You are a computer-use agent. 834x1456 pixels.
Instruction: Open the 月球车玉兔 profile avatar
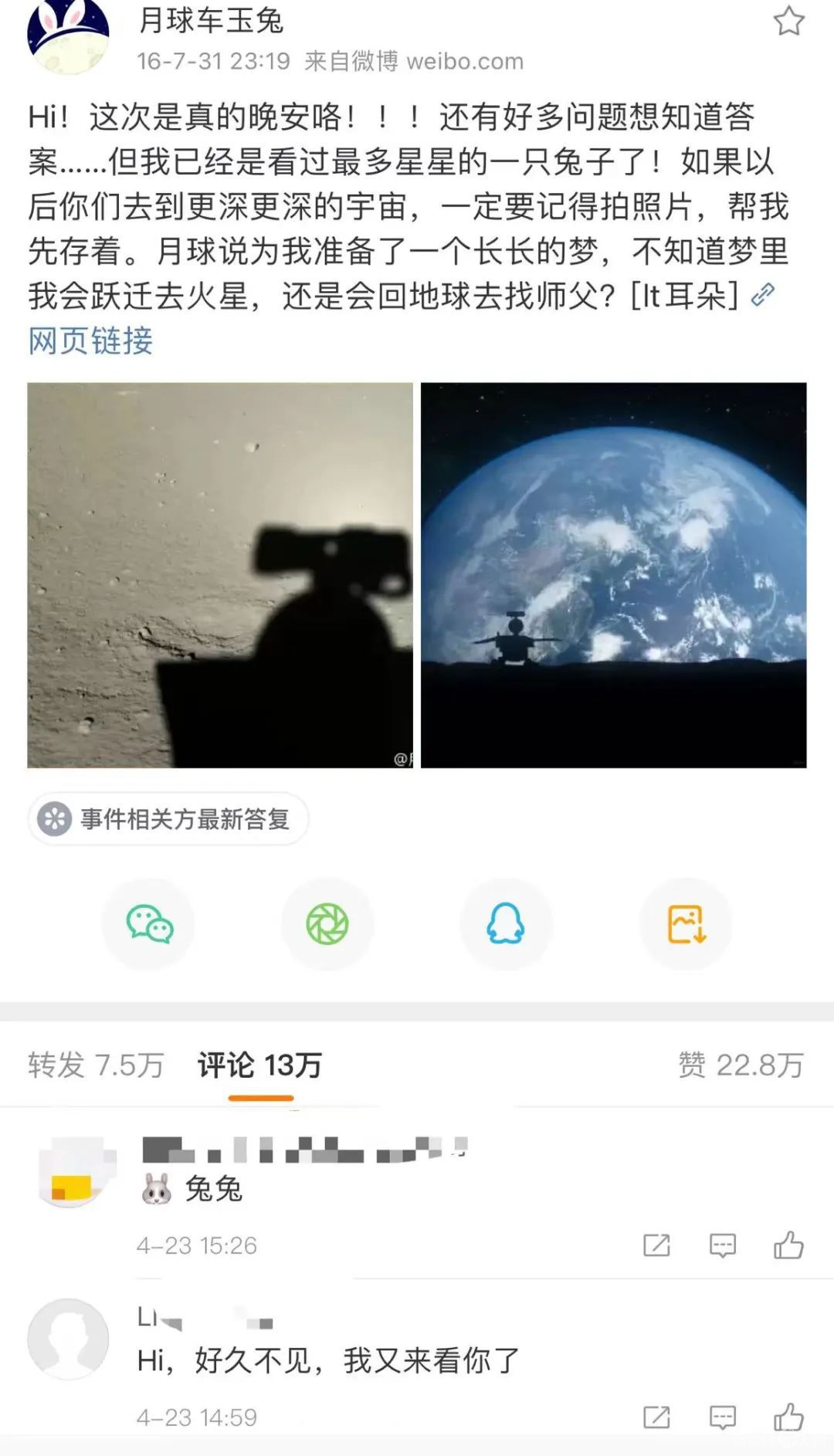click(x=67, y=35)
